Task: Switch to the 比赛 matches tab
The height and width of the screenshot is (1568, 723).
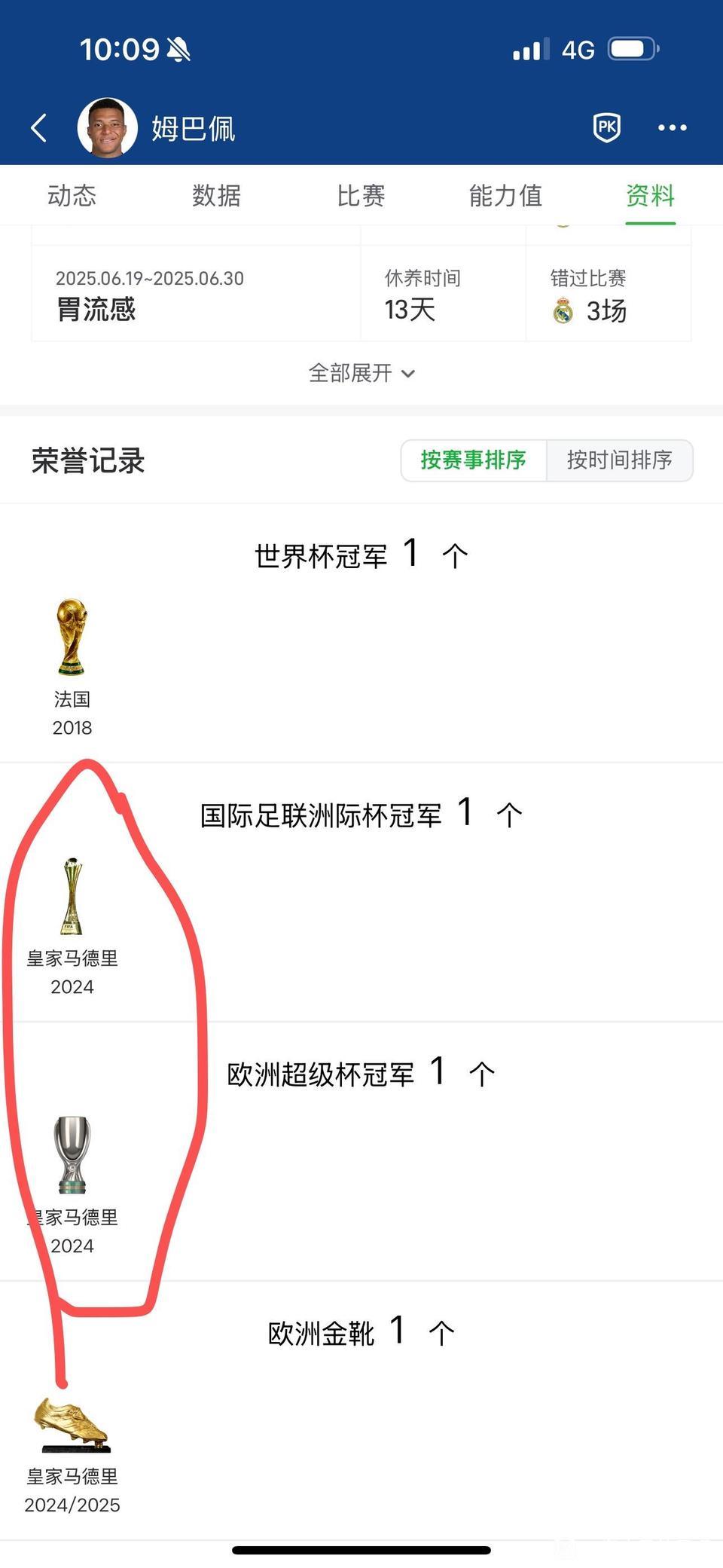Action: [361, 195]
